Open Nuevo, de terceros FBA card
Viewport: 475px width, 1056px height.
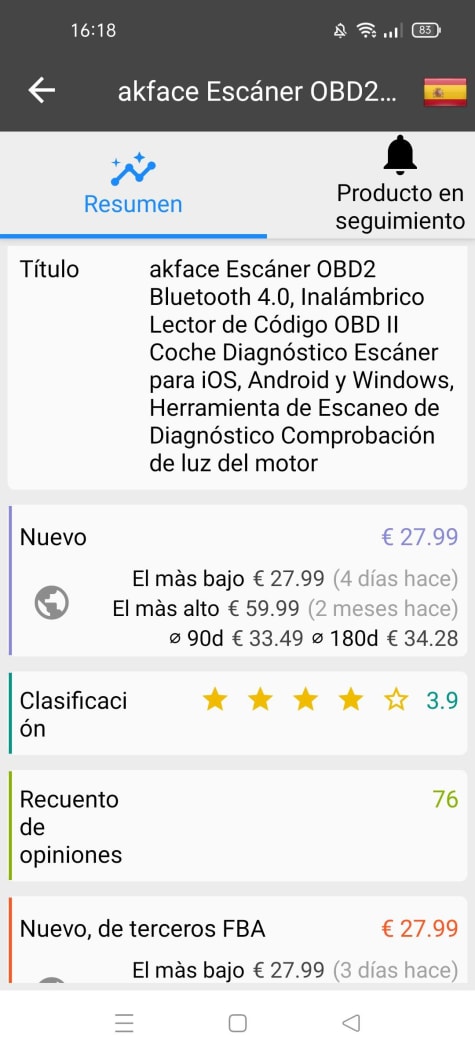click(x=237, y=939)
